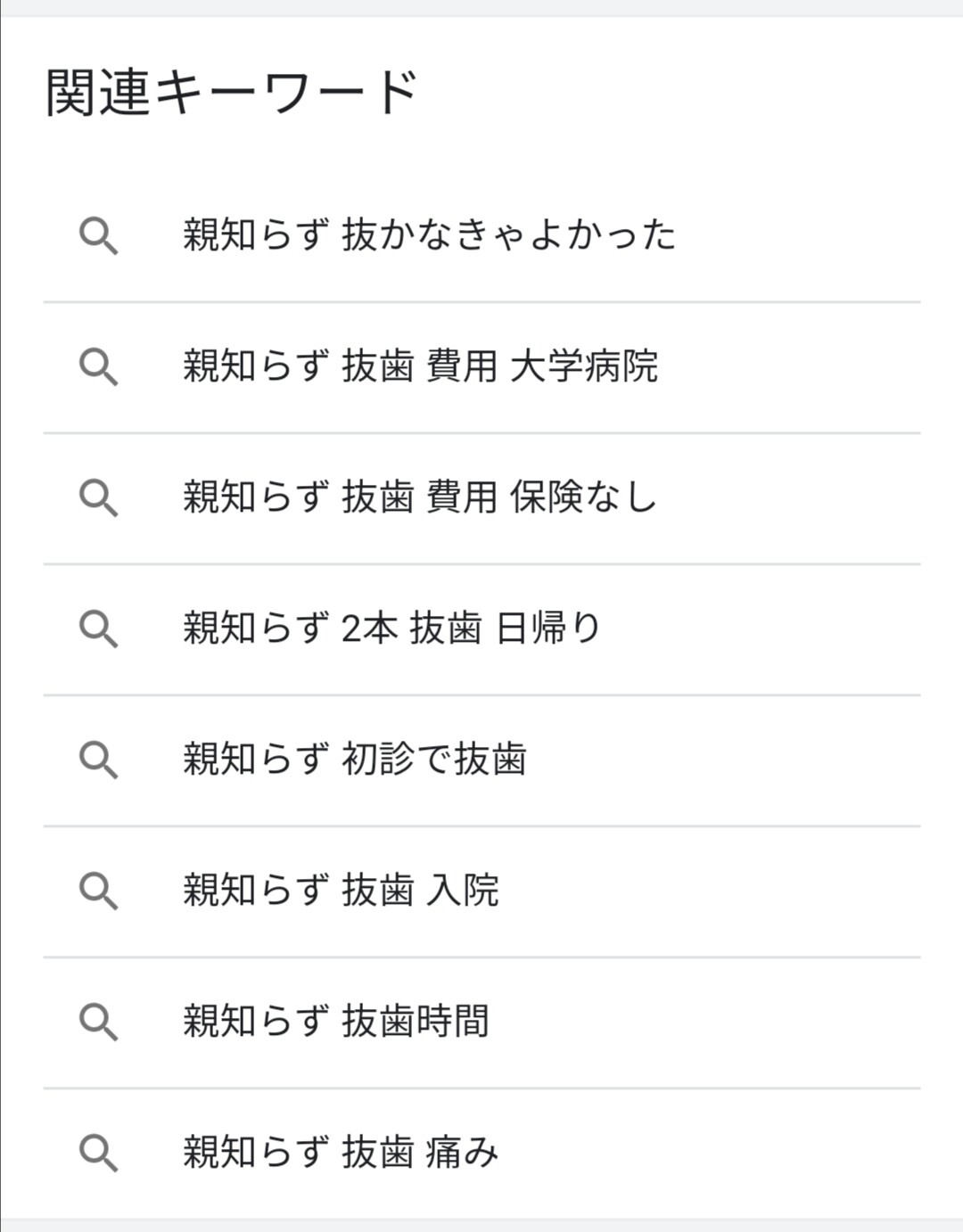Search for 親知らず 抜歯 痛み
Viewport: 963px width, 1232px height.
coord(342,1152)
